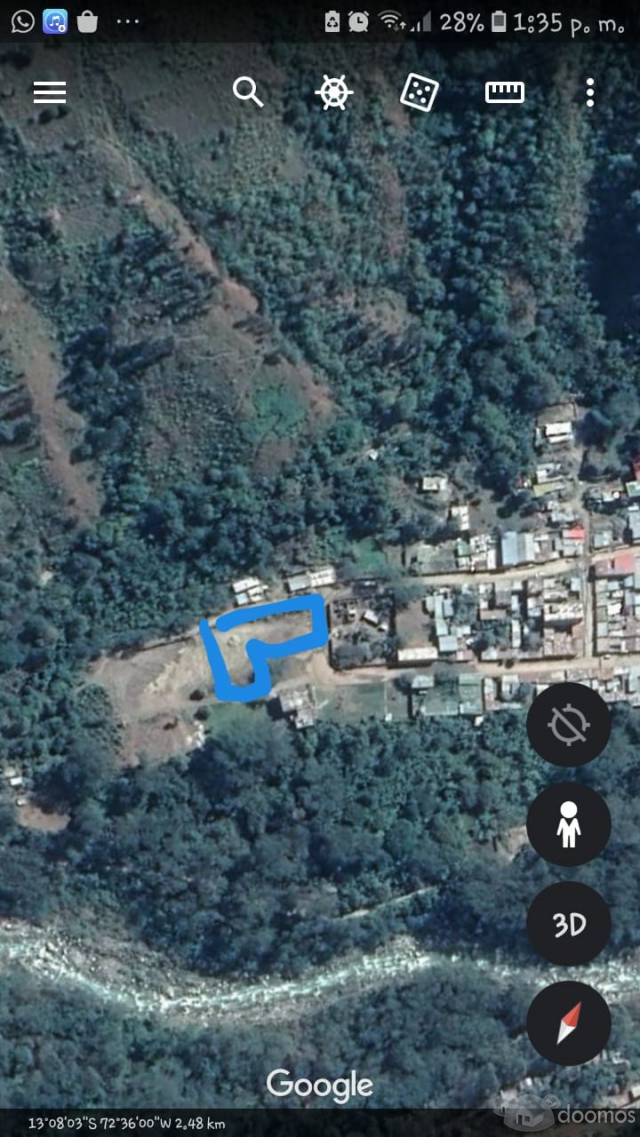Image resolution: width=640 pixels, height=1137 pixels.
Task: Launch Voyager with the ship wheel icon
Action: [x=334, y=92]
